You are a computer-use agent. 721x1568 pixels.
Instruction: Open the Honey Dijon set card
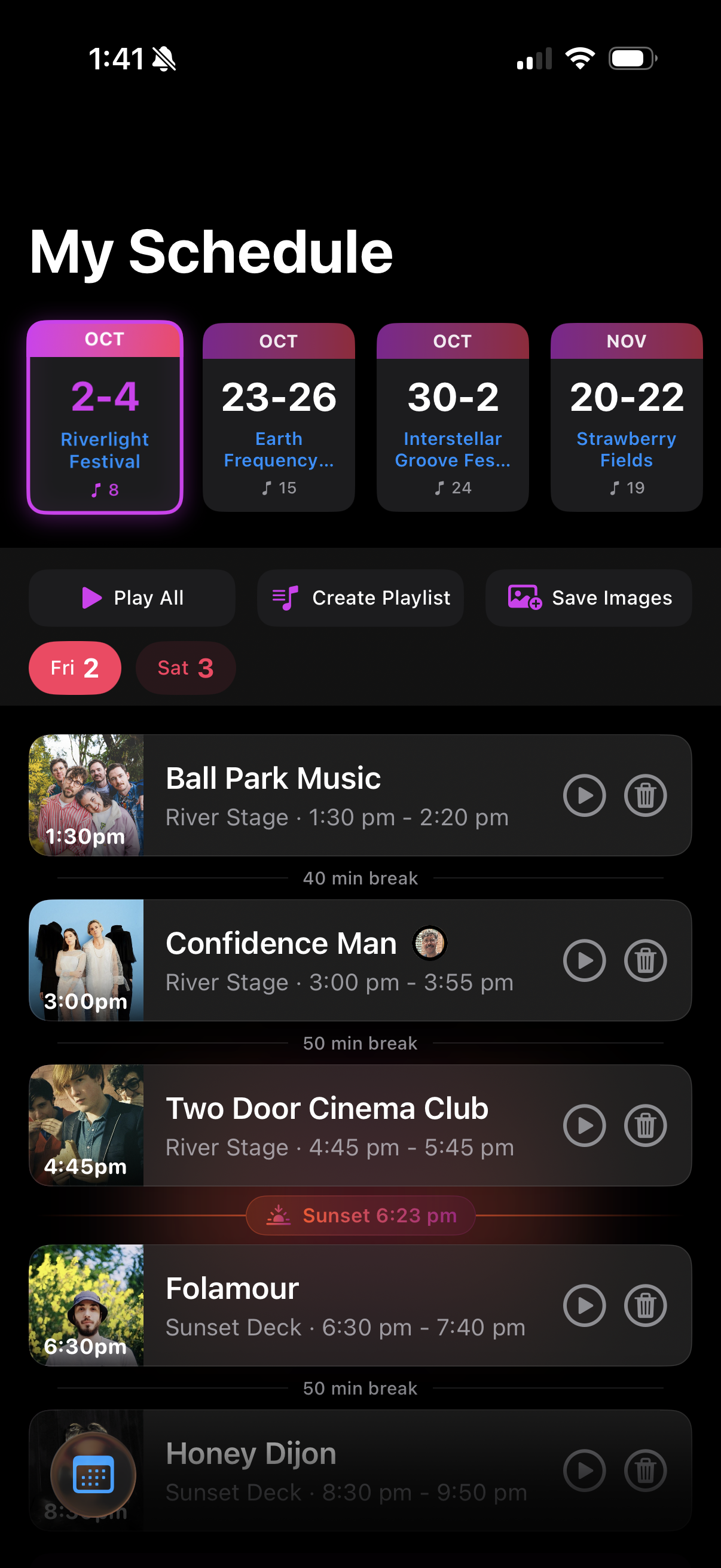[x=360, y=1470]
